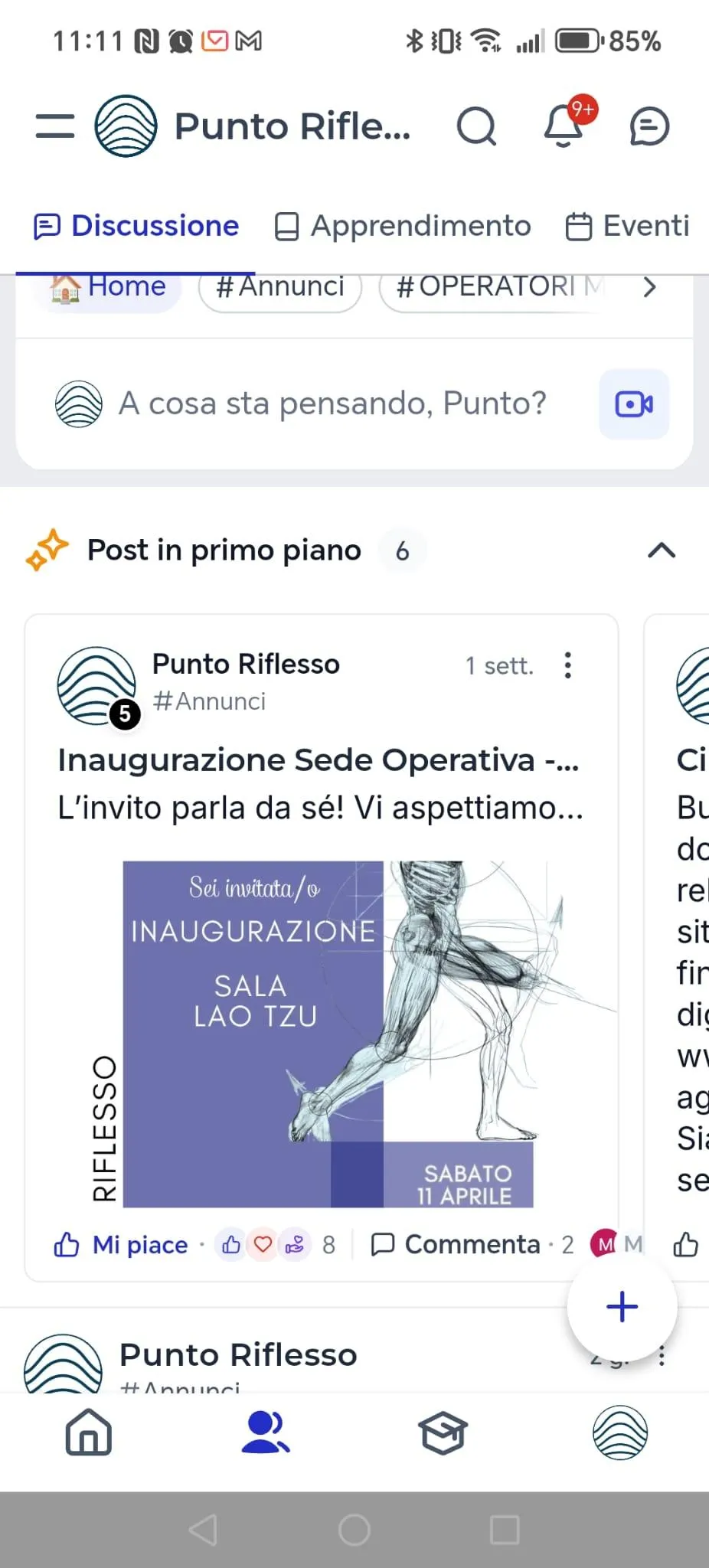Viewport: 709px width, 1568px height.
Task: Select the #Annunci channel chip
Action: [x=280, y=288]
